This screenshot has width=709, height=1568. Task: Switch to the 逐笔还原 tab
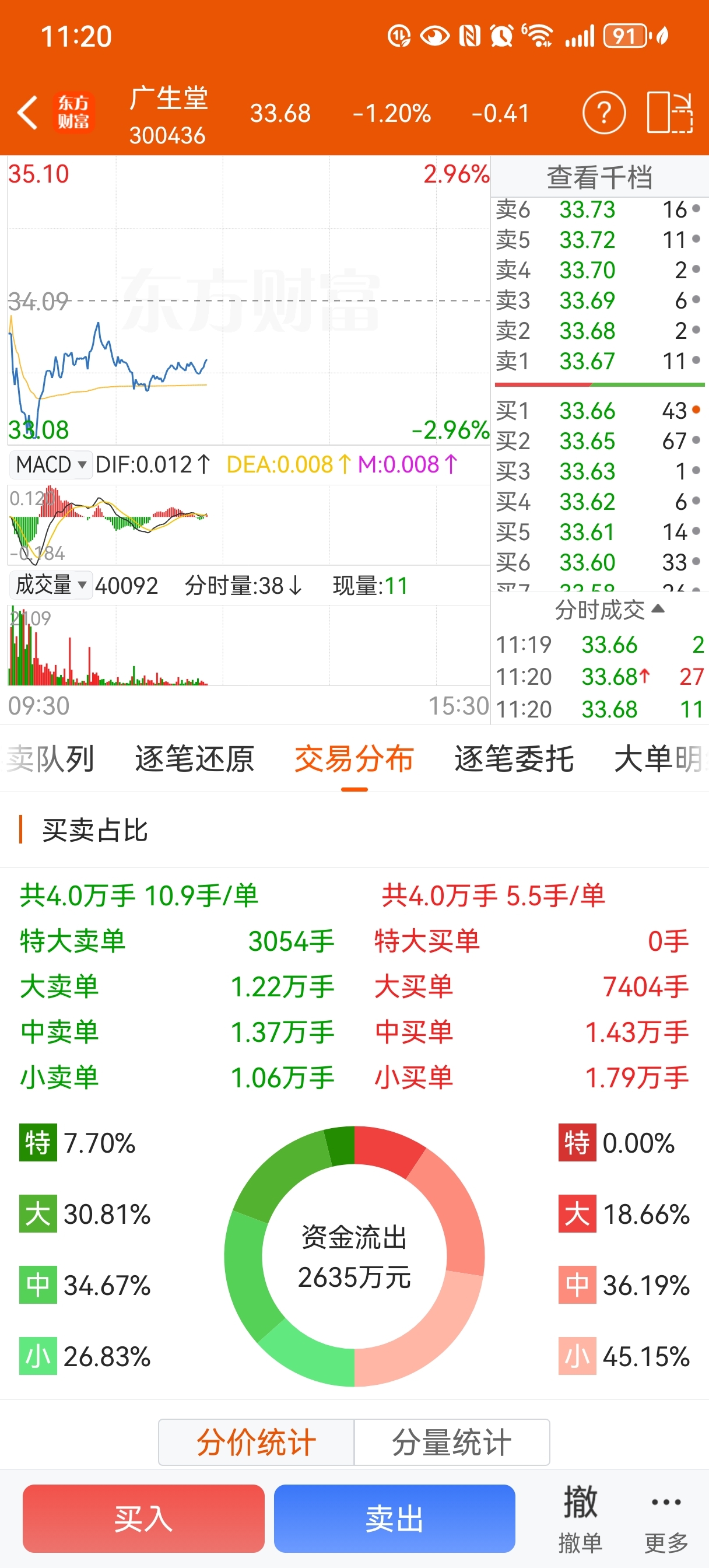pos(195,759)
